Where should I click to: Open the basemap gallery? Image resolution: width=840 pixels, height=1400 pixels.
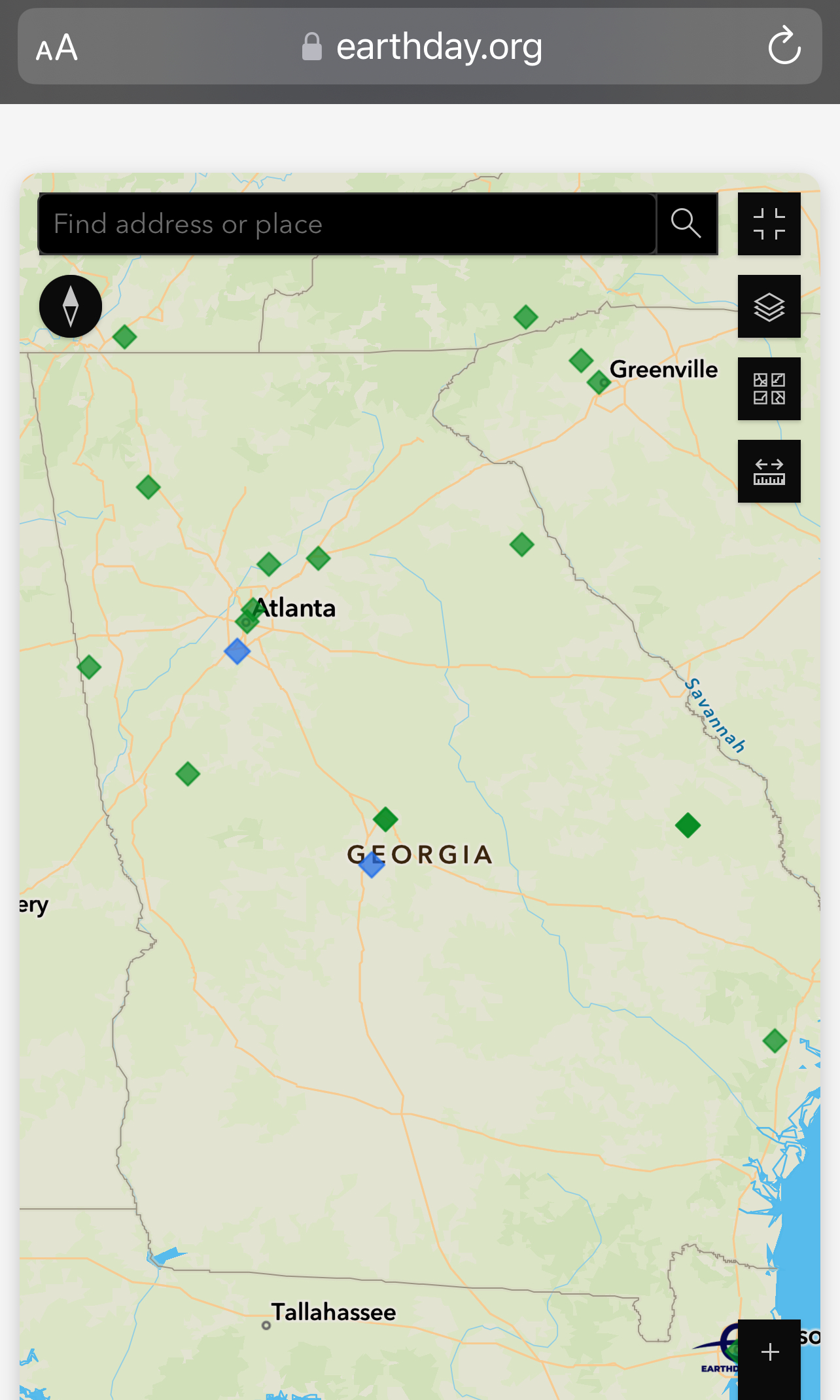click(769, 389)
